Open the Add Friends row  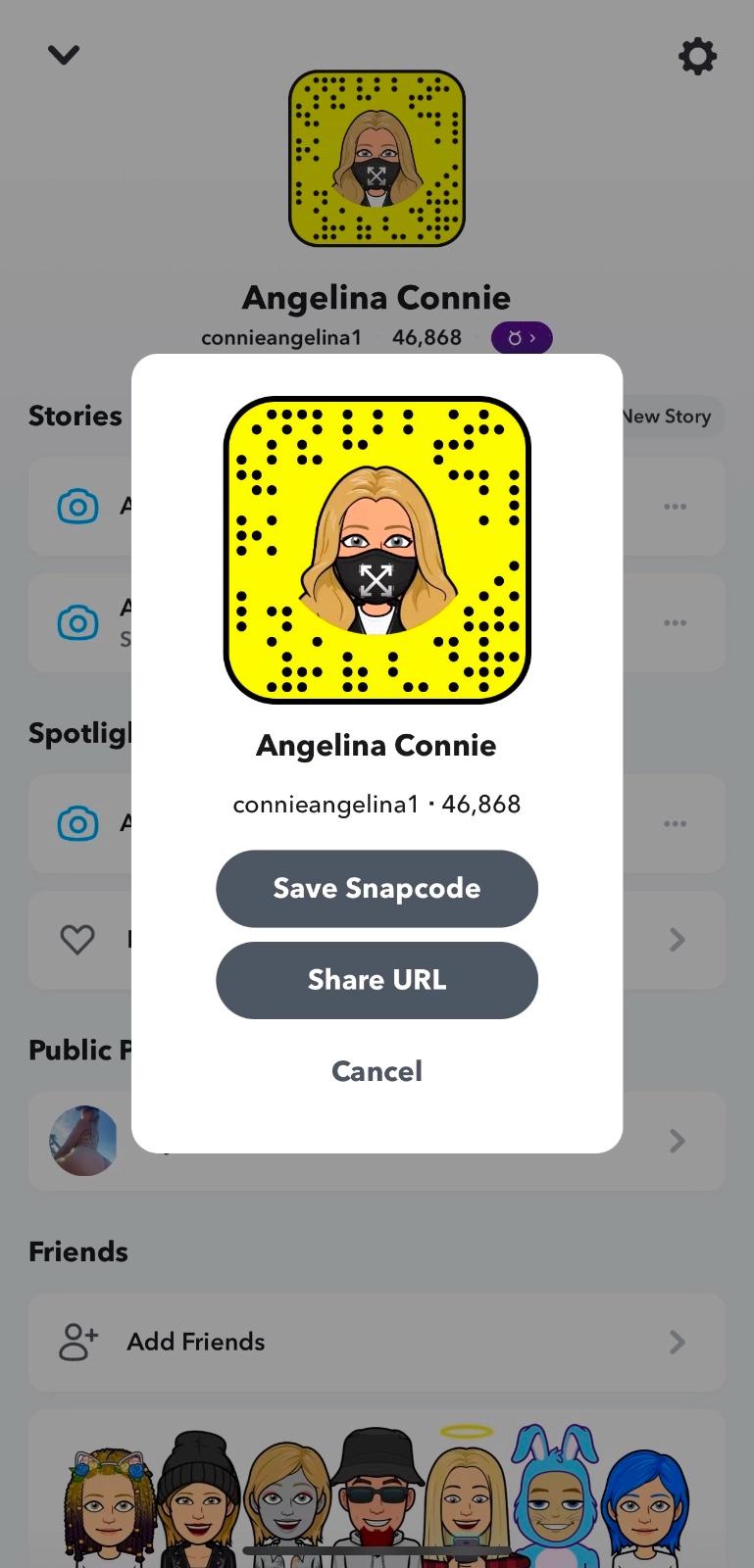(377, 1342)
